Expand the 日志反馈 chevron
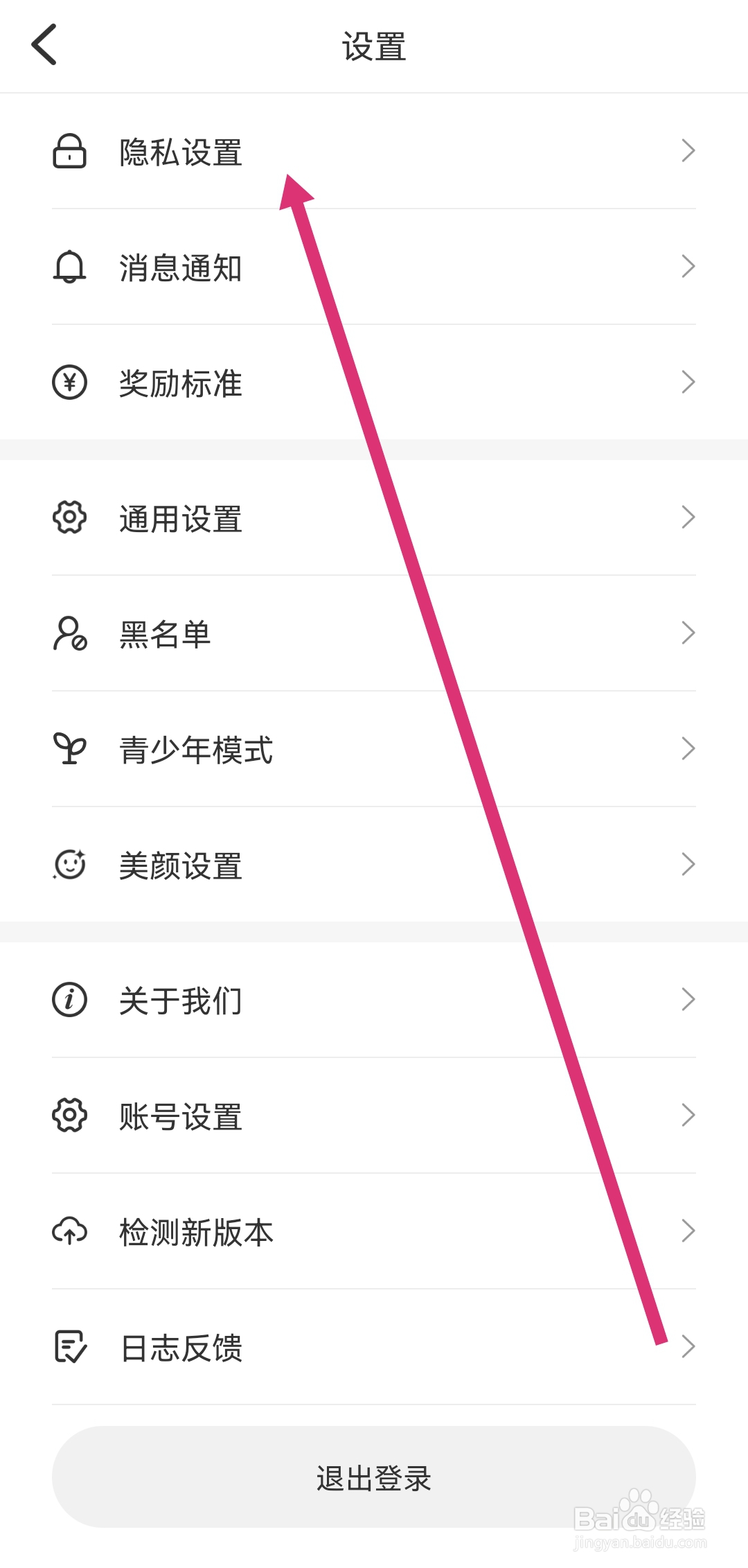This screenshot has width=748, height=1568. 687,1345
